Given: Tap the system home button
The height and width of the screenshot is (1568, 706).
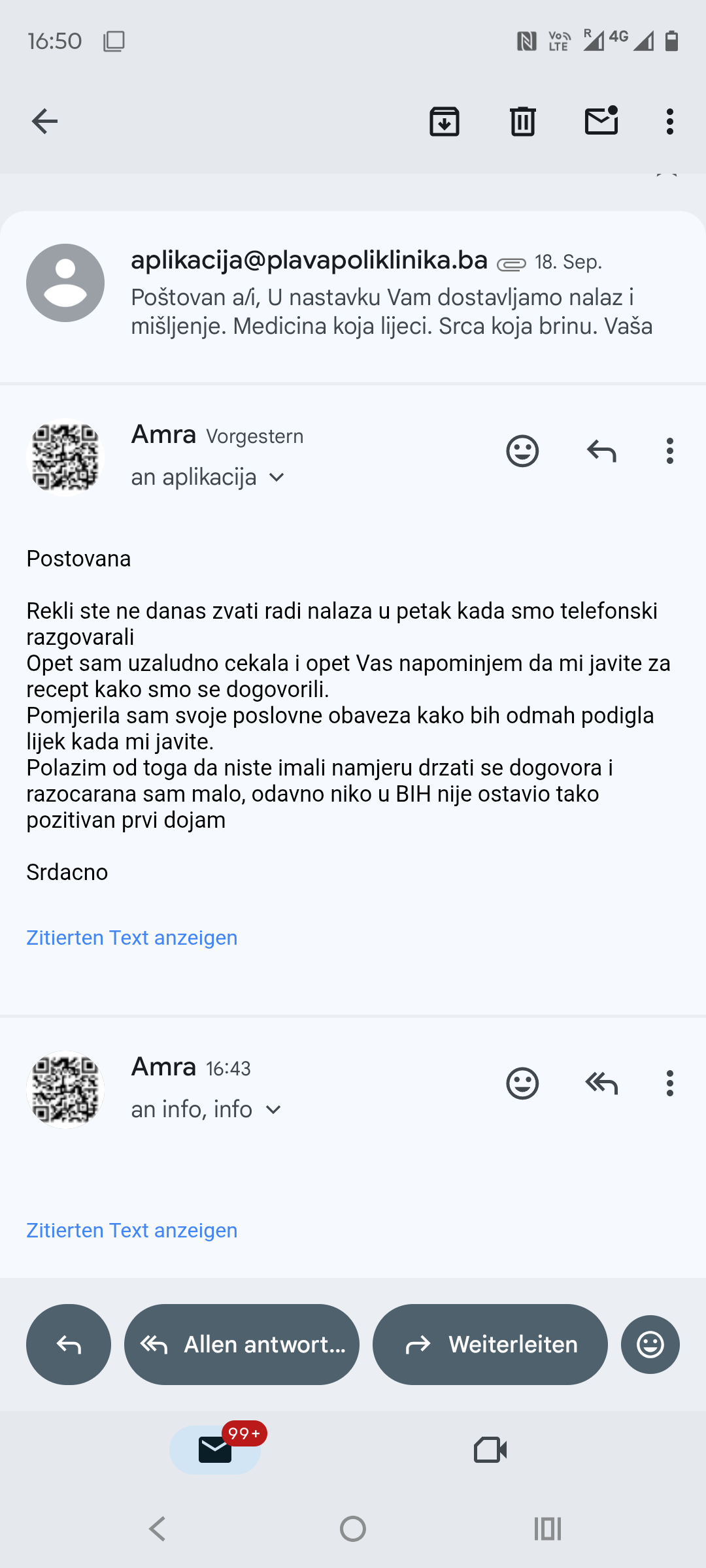Looking at the screenshot, I should click(x=353, y=1529).
